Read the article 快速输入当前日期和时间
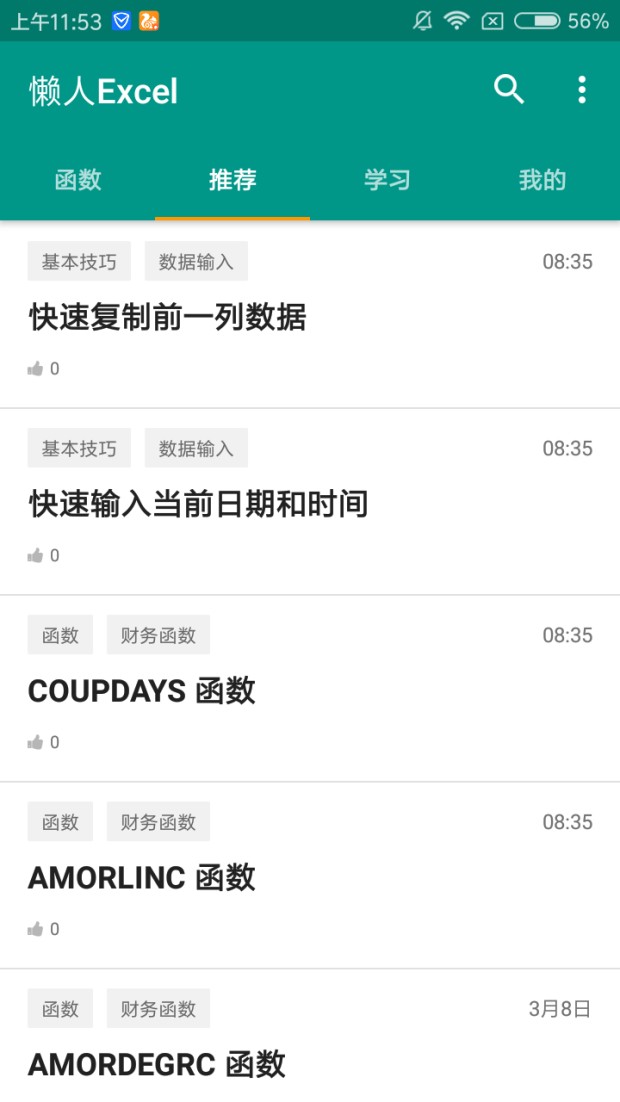The width and height of the screenshot is (620, 1102). click(198, 504)
